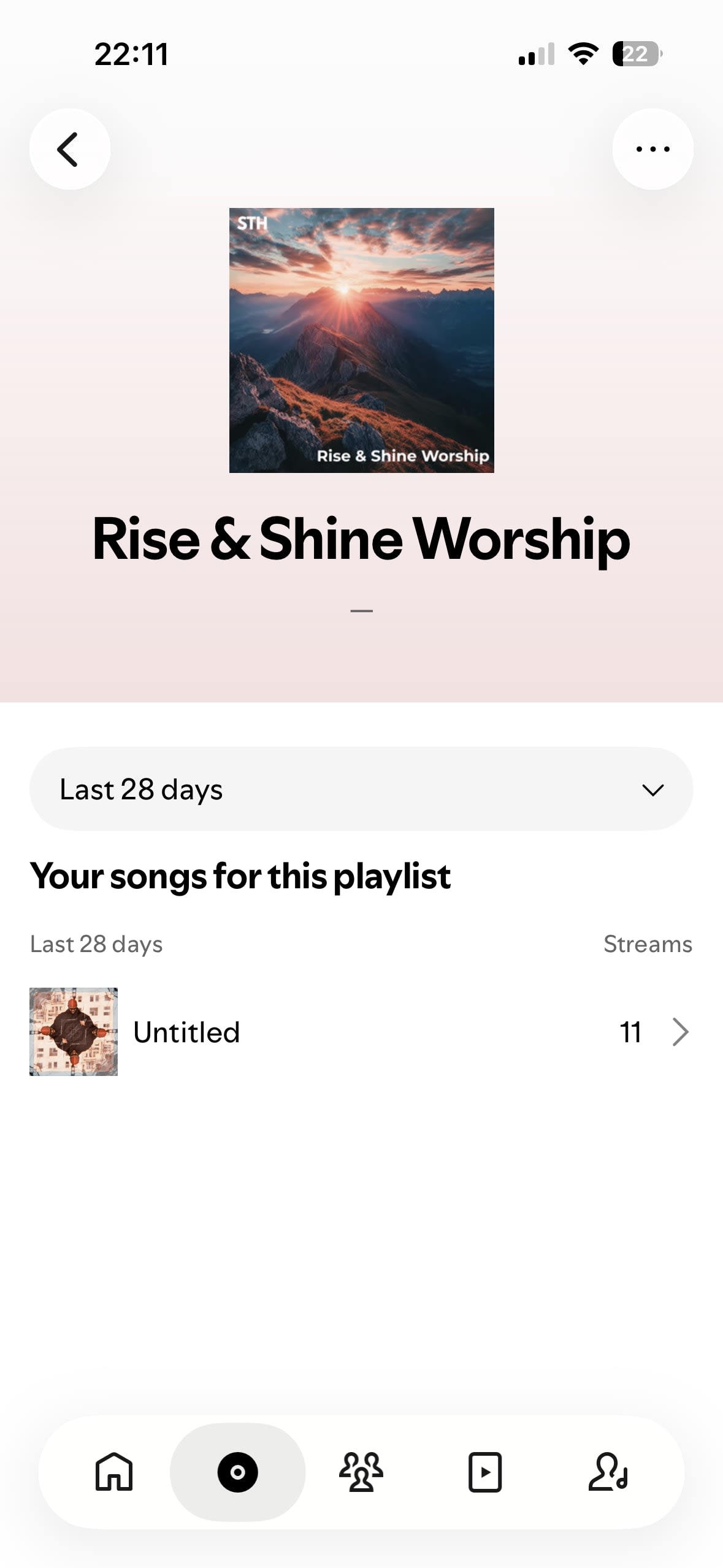The width and height of the screenshot is (723, 1568).
Task: Open the video play tab
Action: tap(485, 1472)
